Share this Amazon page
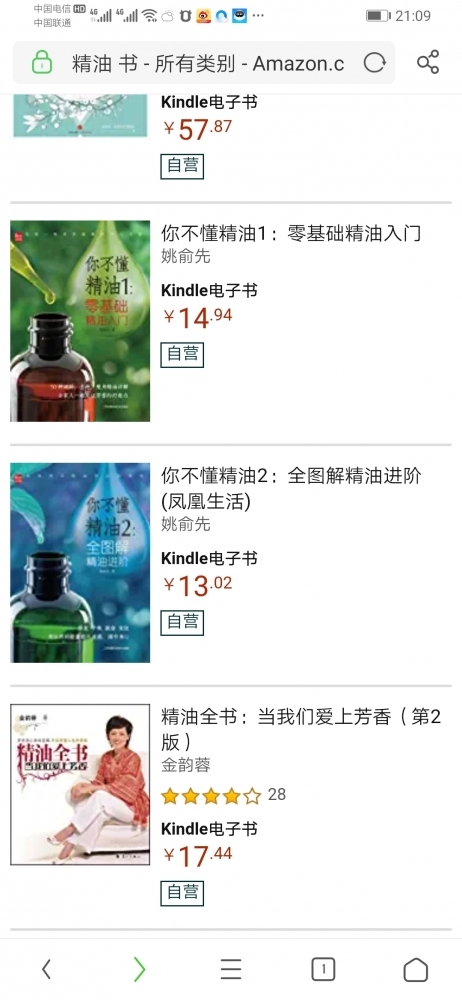 tap(428, 62)
